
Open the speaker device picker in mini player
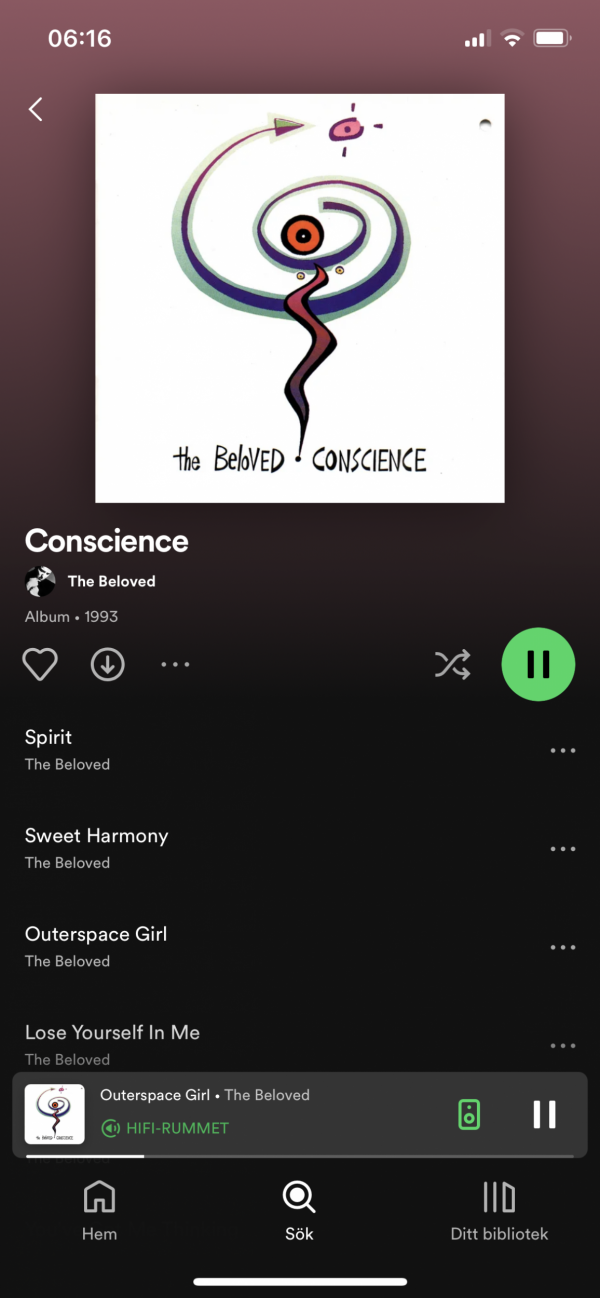(x=469, y=1114)
